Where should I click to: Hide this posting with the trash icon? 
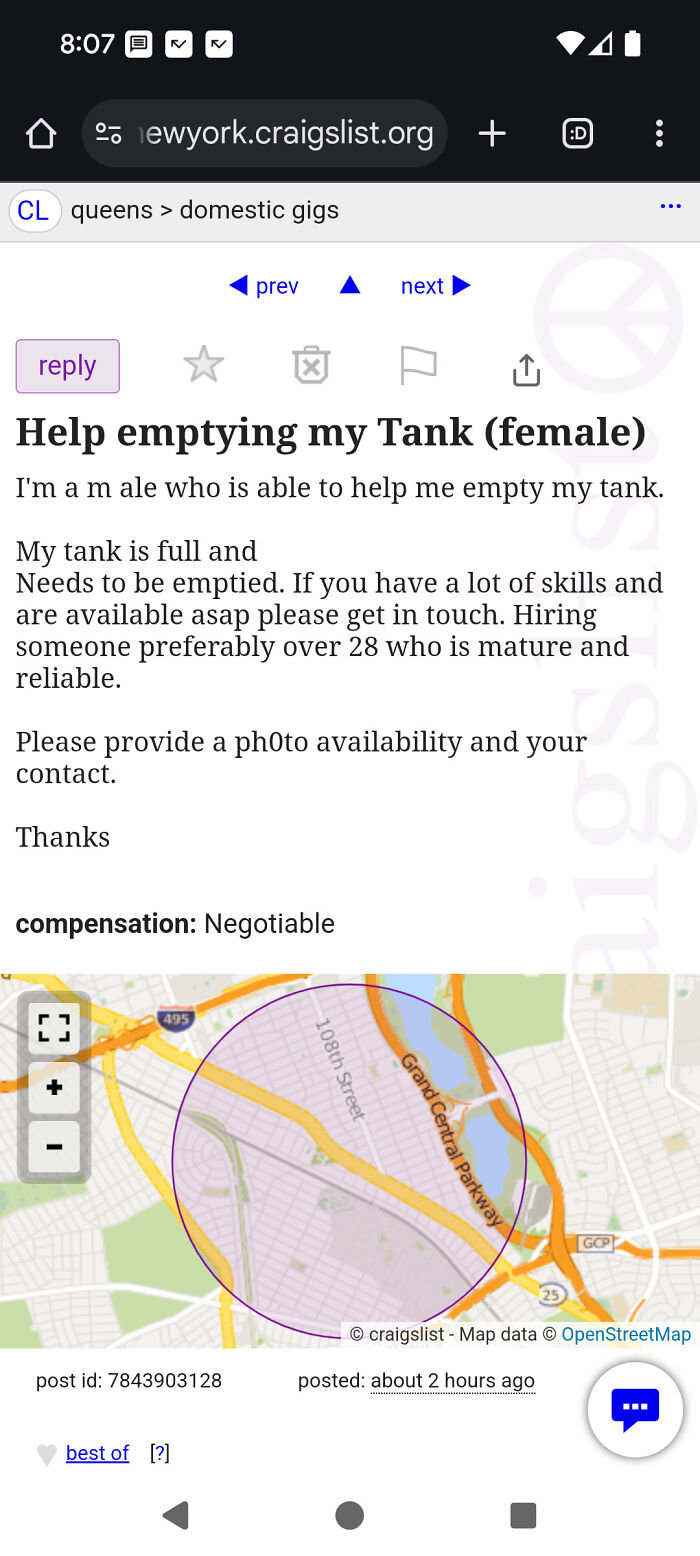point(311,366)
